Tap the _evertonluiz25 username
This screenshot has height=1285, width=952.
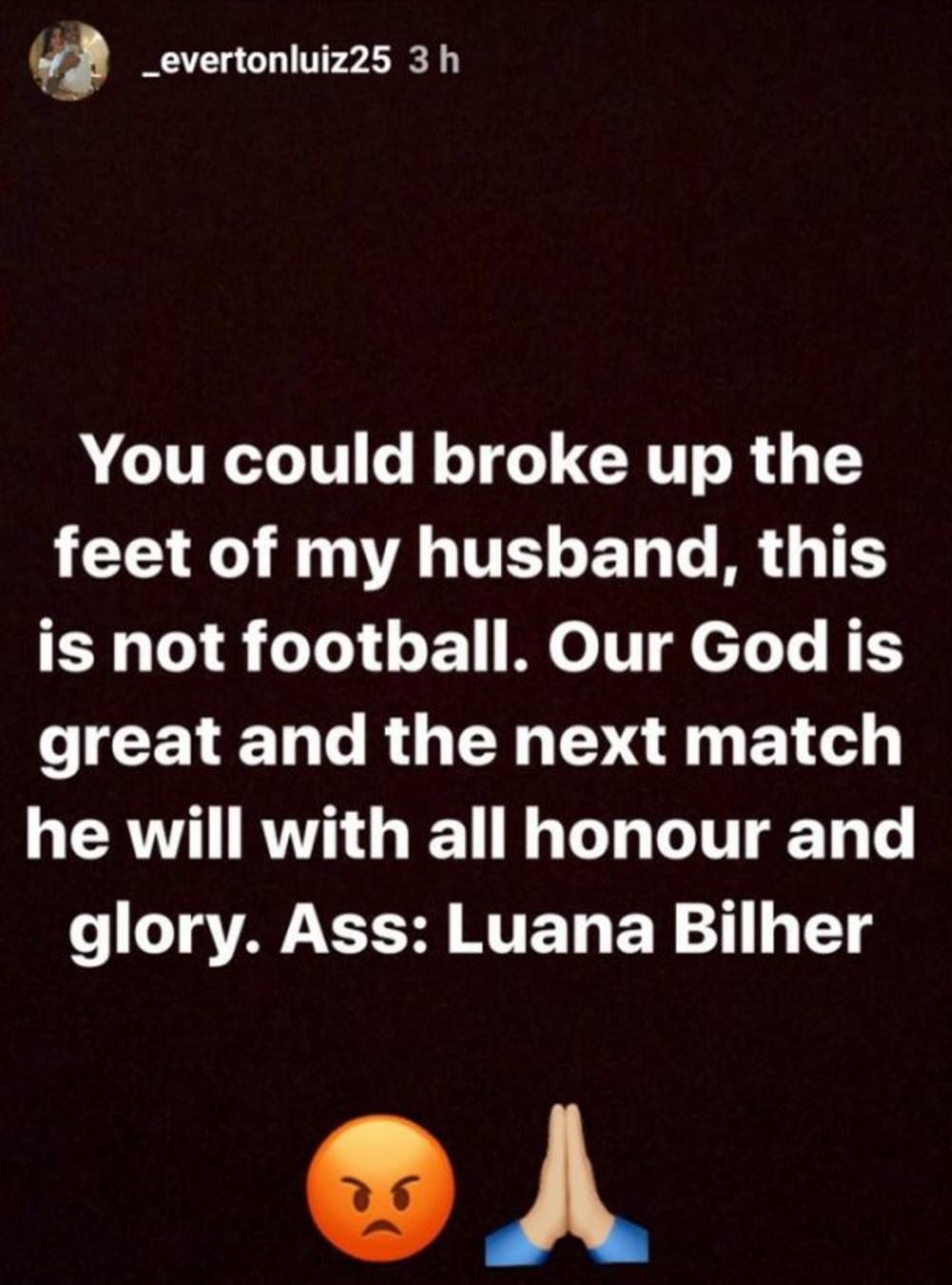pos(265,61)
